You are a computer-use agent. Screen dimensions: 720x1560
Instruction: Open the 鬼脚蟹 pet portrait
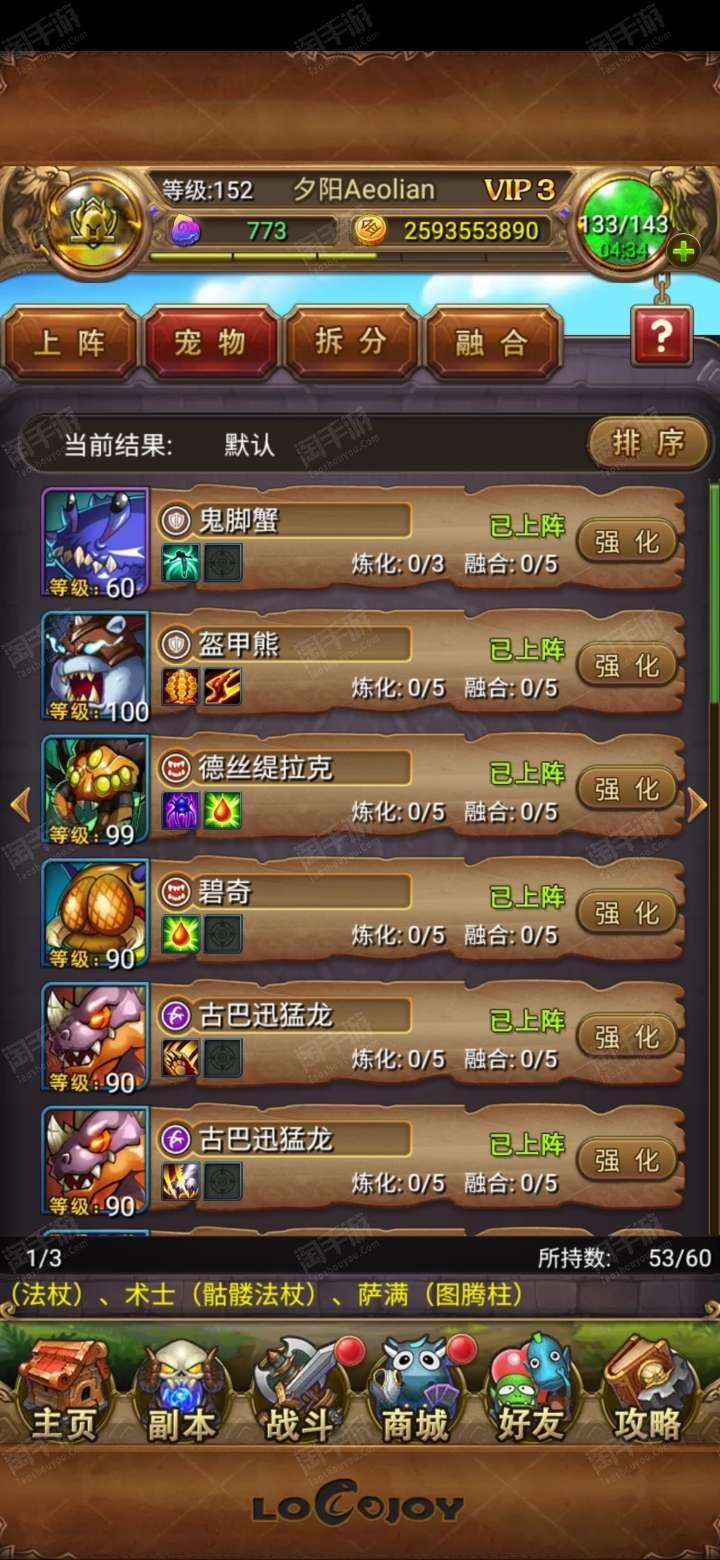pyautogui.click(x=95, y=543)
